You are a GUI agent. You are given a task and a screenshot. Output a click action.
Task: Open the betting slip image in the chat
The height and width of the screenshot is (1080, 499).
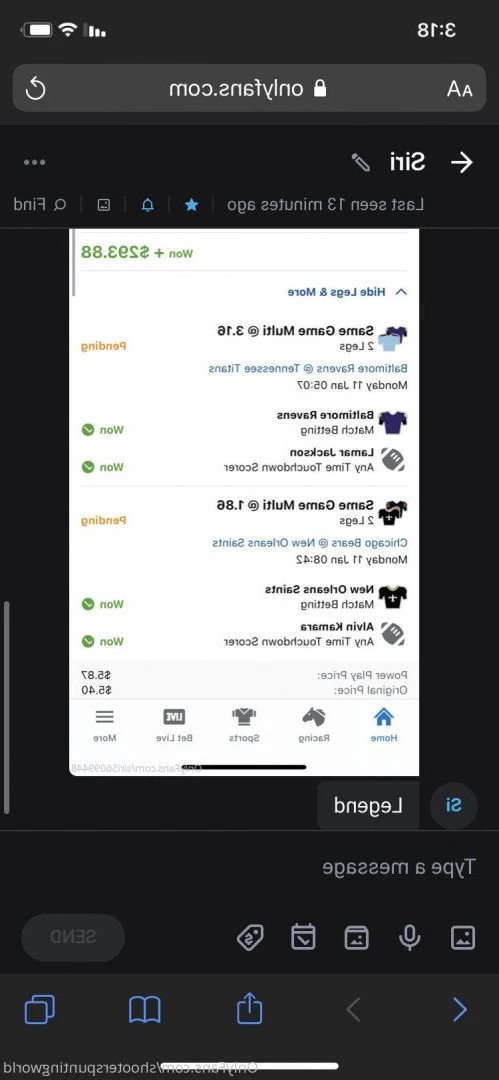click(x=244, y=501)
